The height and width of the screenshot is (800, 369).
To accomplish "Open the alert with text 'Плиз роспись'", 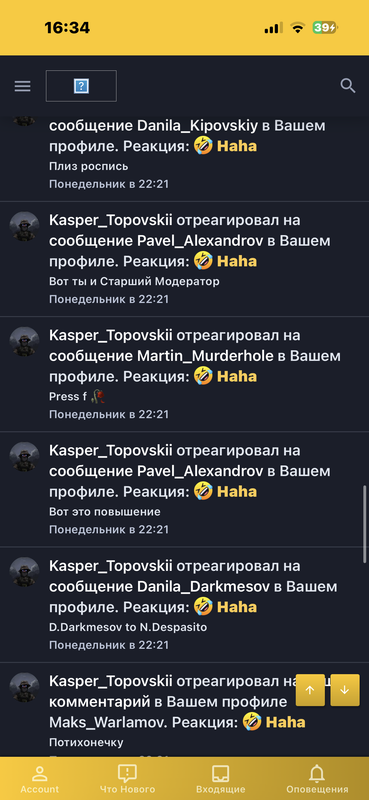I will click(184, 158).
